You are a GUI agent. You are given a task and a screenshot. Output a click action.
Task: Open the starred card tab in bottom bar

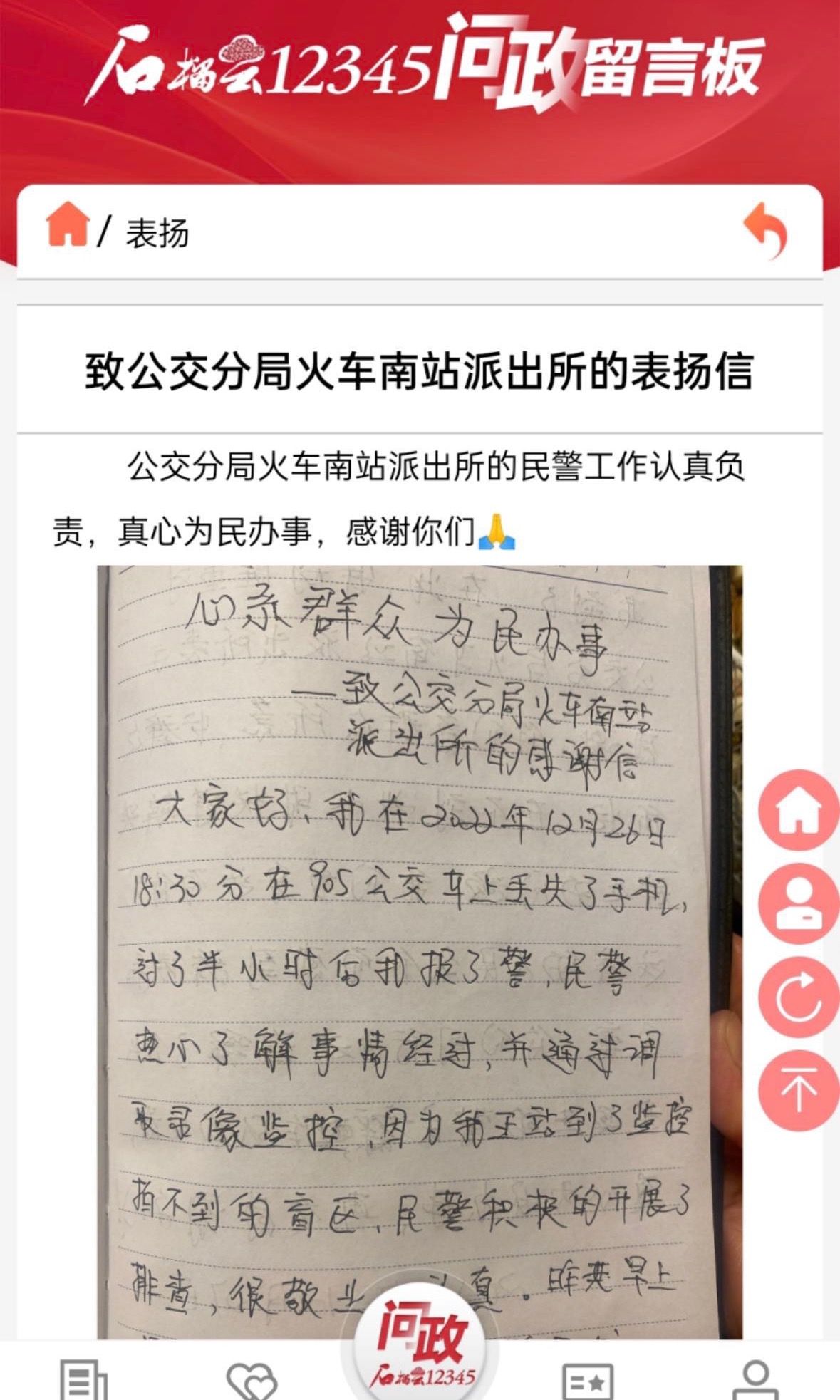[588, 1381]
